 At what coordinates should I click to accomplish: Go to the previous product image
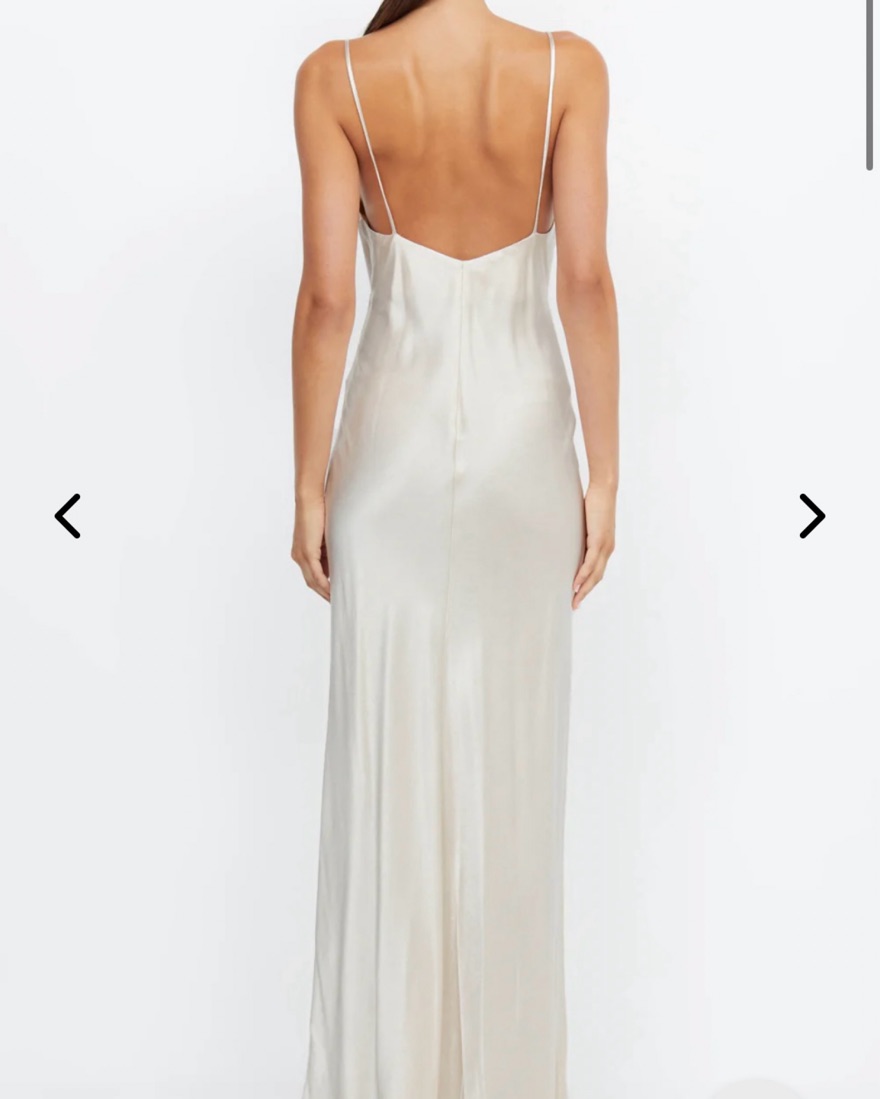click(x=67, y=516)
